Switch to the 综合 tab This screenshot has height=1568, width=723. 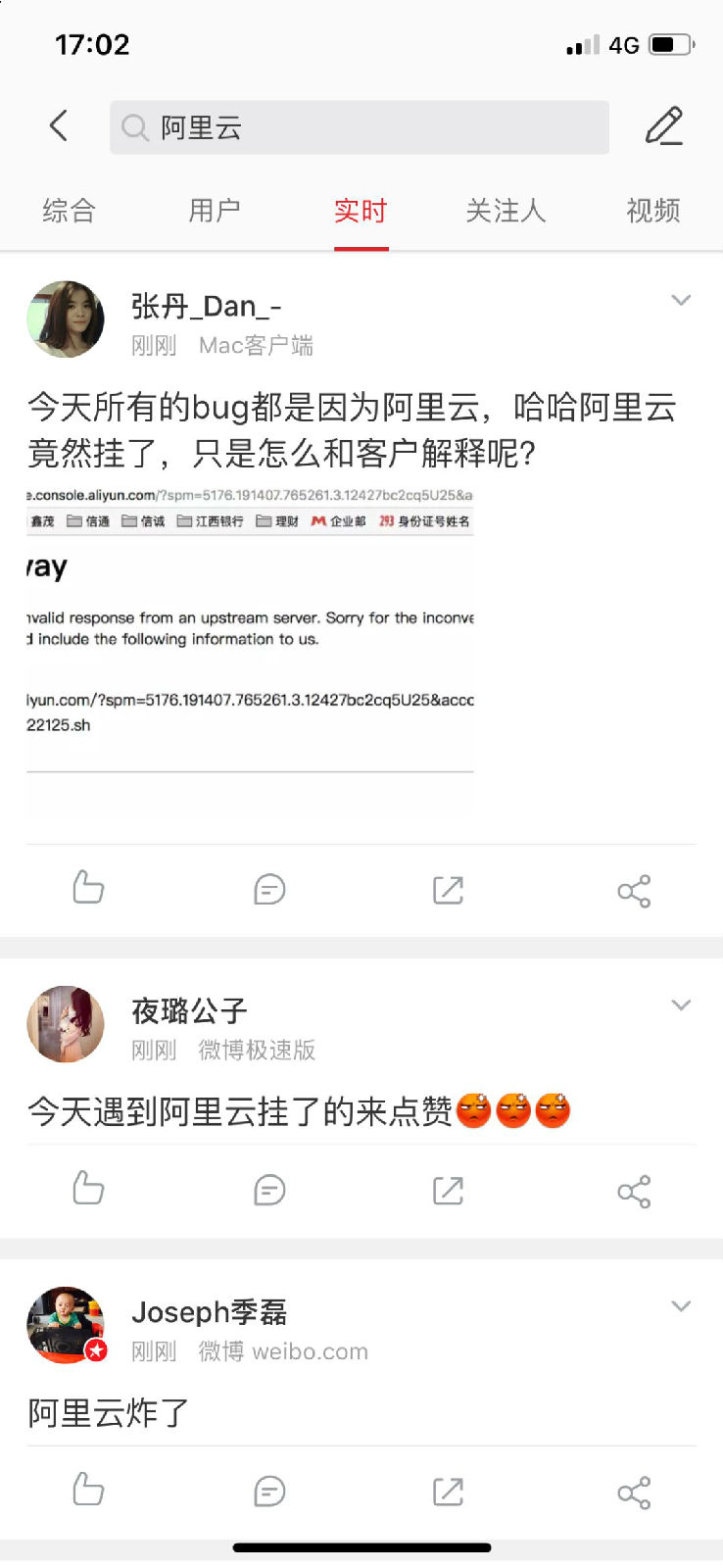[69, 211]
